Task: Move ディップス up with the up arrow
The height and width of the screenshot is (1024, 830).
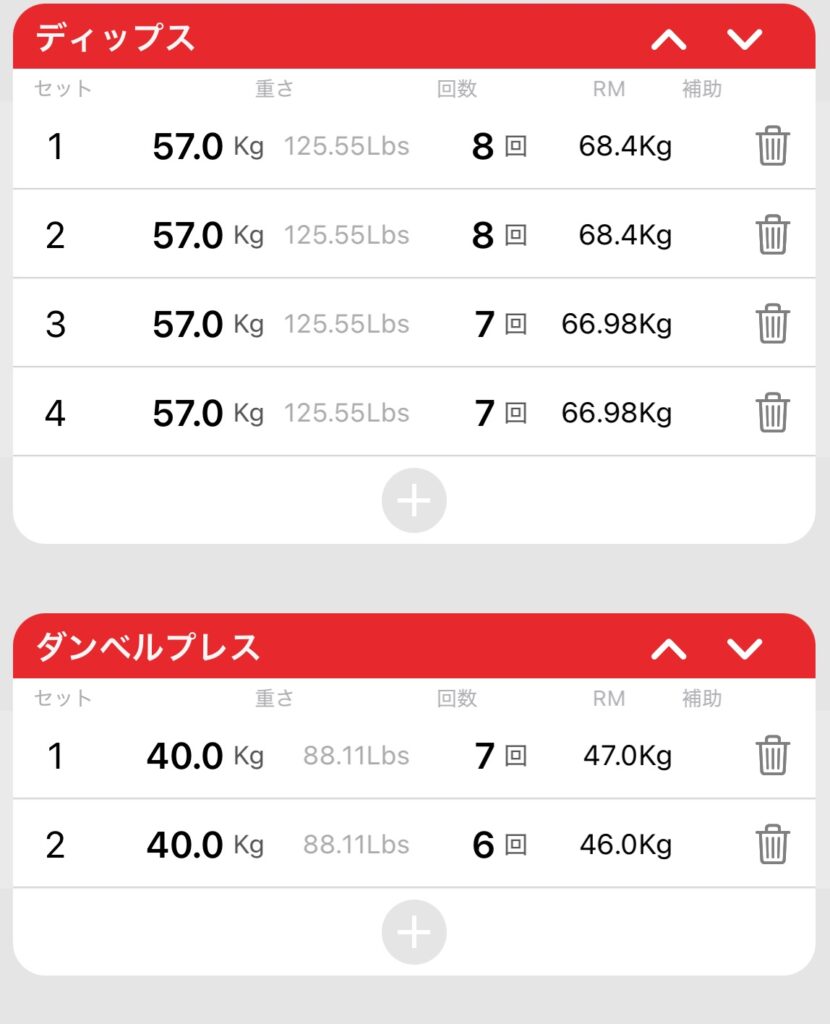Action: (669, 40)
